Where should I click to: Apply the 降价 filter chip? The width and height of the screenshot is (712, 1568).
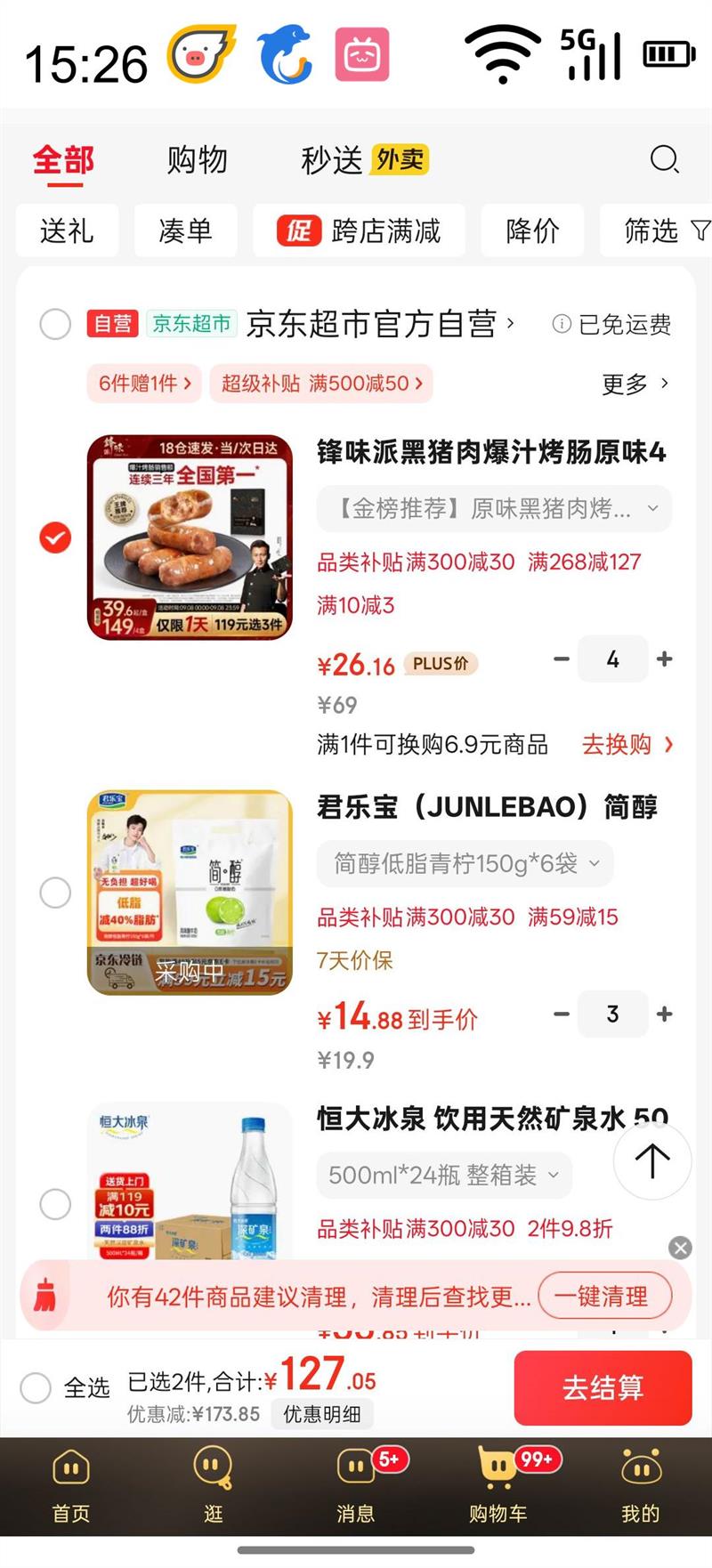[532, 231]
